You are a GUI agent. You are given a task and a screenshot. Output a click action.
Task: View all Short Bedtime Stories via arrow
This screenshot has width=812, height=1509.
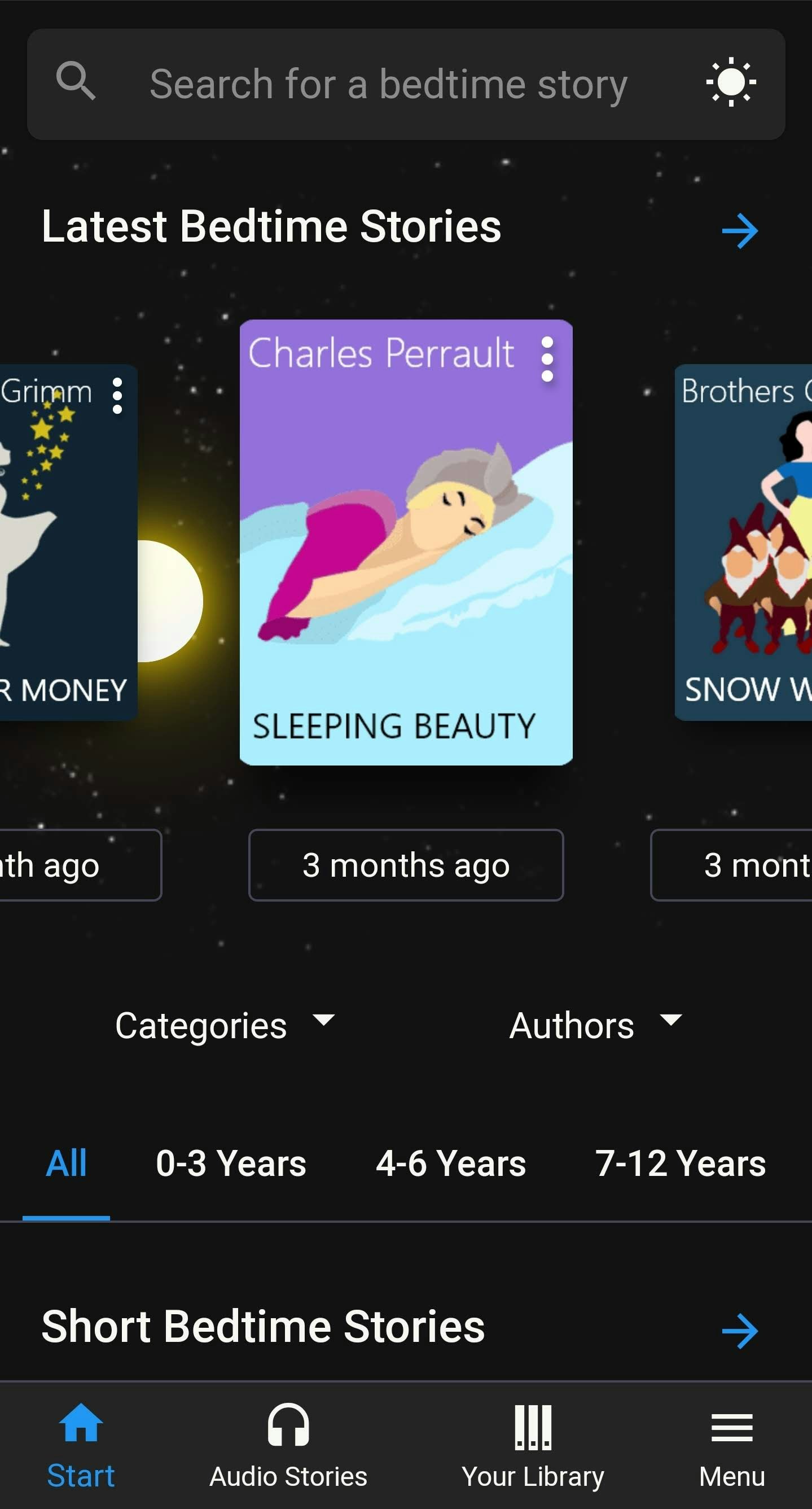click(739, 1331)
